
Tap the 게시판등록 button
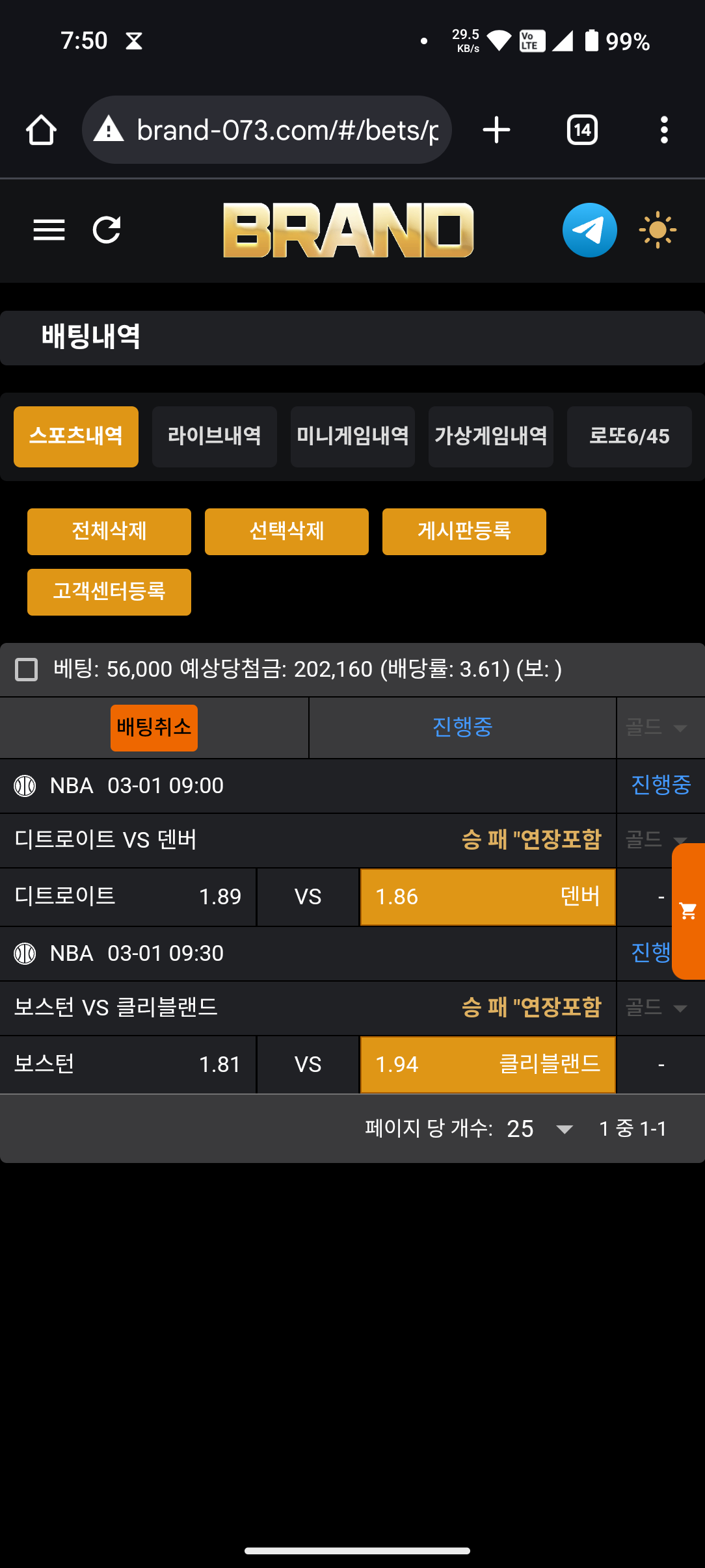pos(464,531)
